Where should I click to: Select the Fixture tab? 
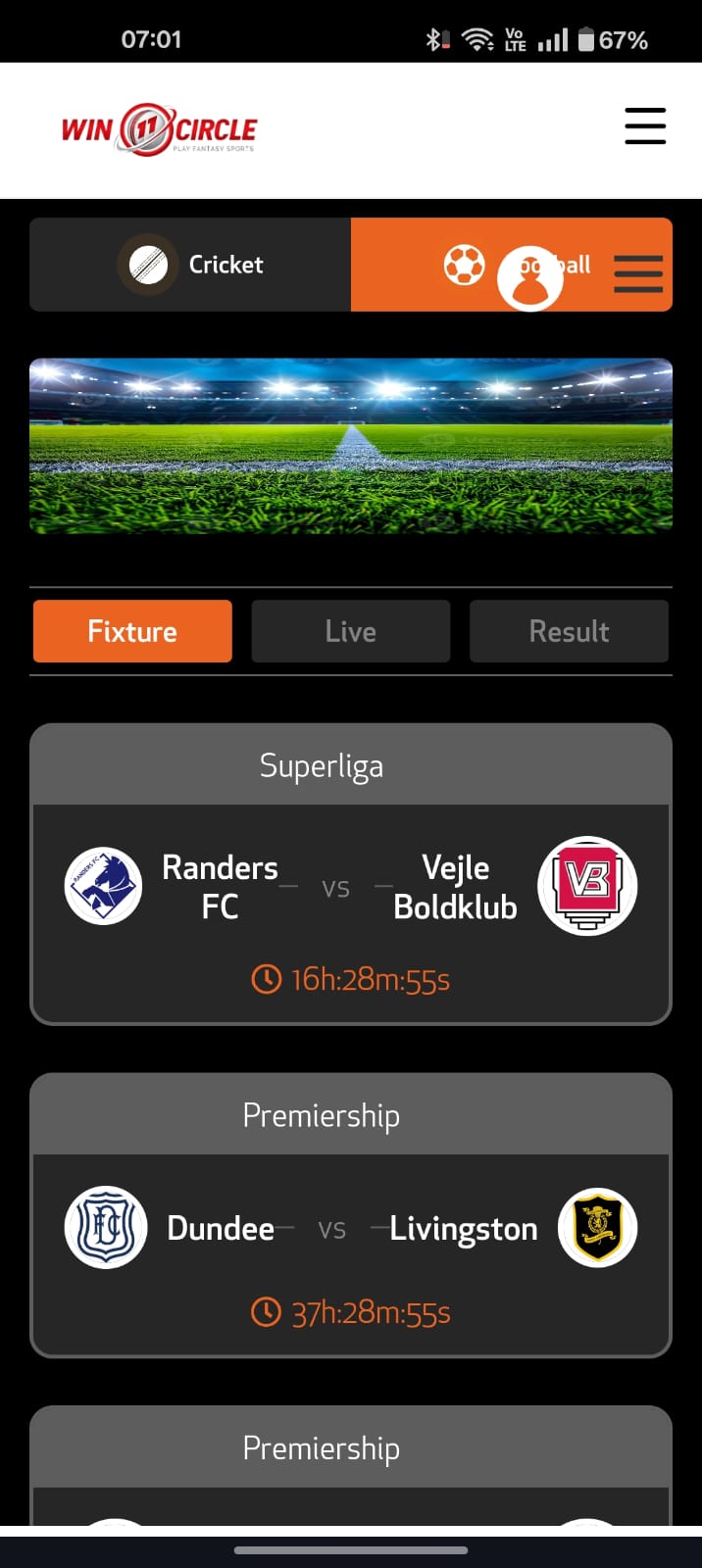tap(132, 631)
